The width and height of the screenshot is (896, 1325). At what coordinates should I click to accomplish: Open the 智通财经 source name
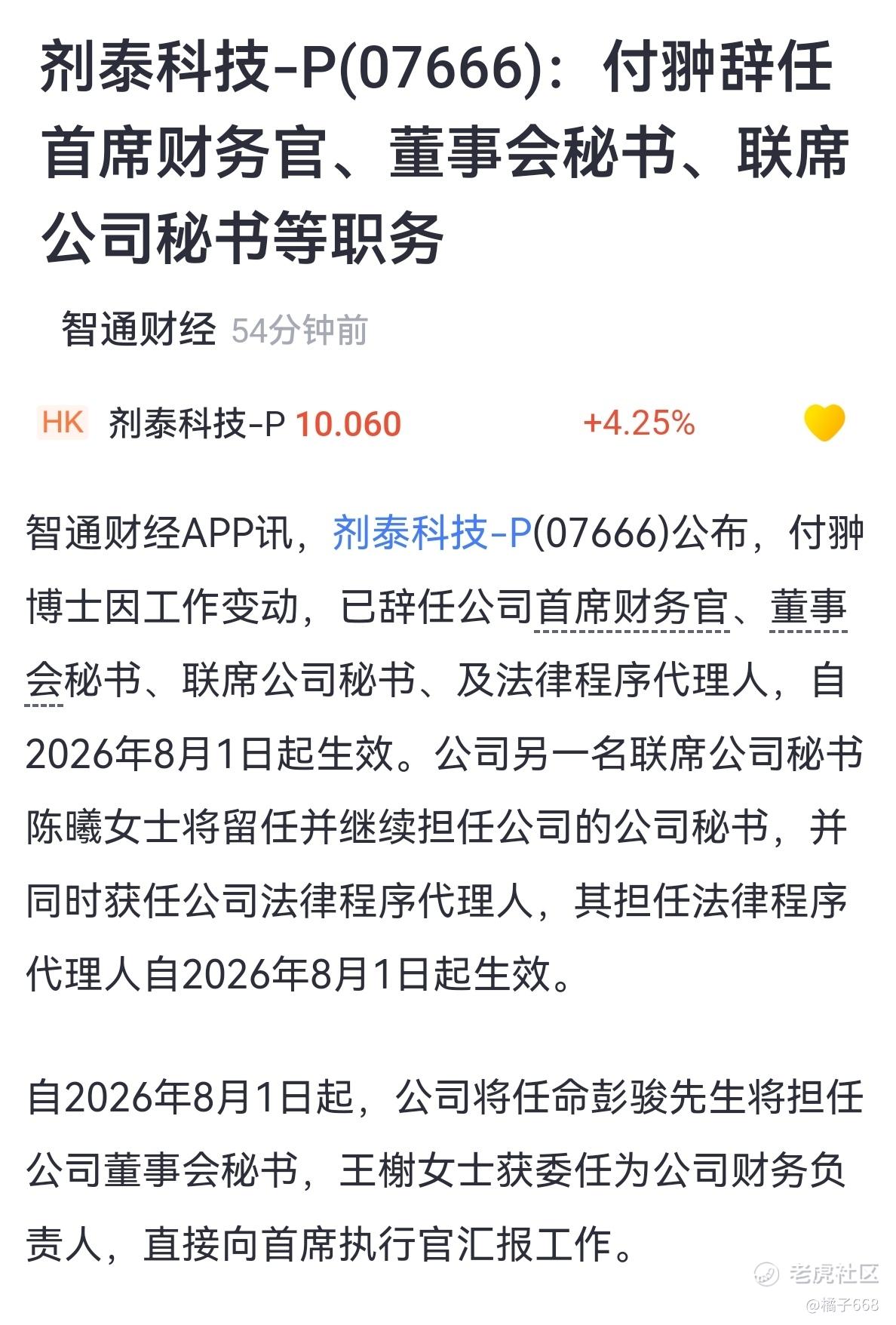point(139,330)
